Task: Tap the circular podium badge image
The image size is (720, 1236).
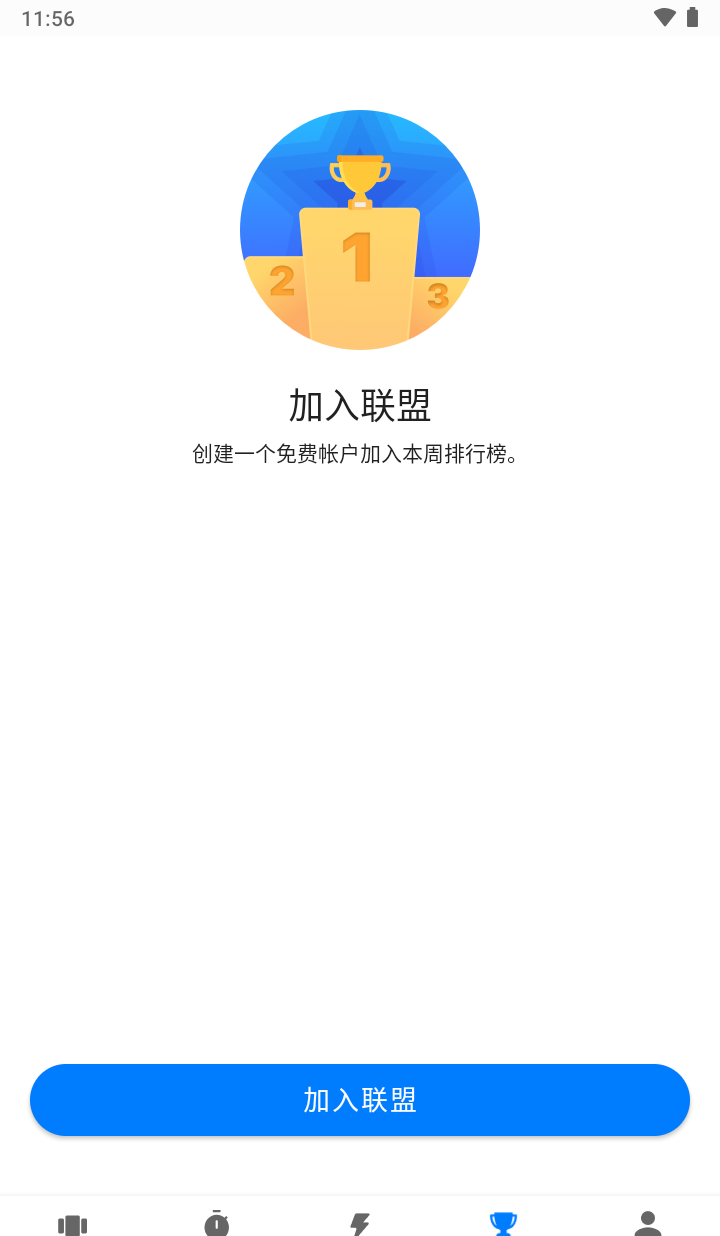Action: pyautogui.click(x=360, y=229)
